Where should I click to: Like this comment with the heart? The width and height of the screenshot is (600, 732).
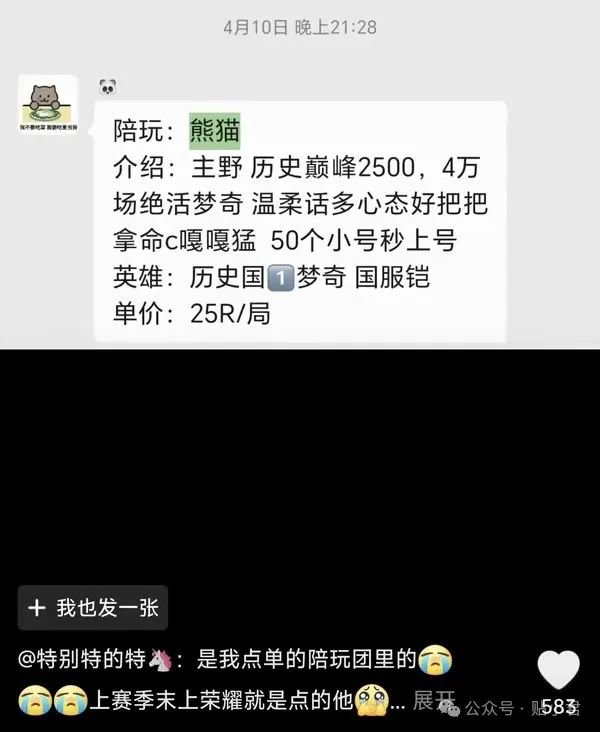click(558, 670)
